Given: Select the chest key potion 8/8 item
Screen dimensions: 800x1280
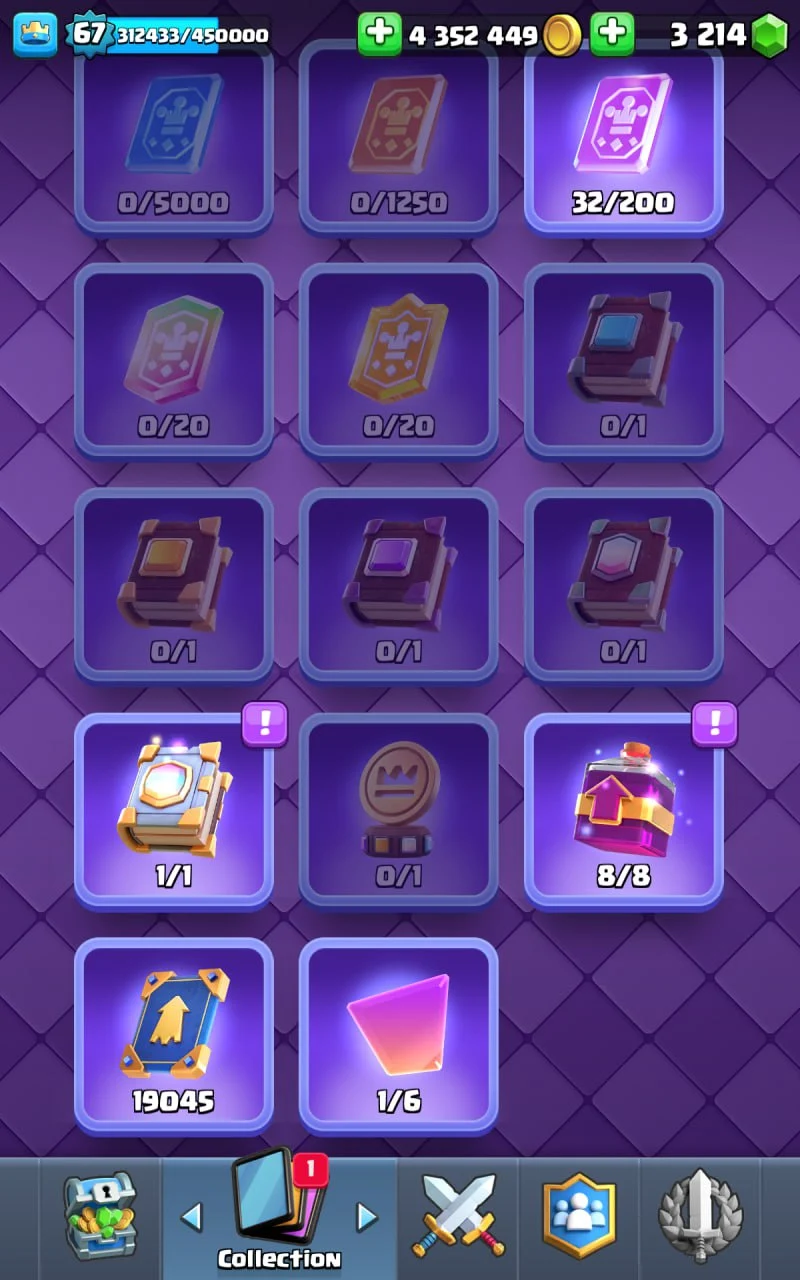Looking at the screenshot, I should click(623, 810).
